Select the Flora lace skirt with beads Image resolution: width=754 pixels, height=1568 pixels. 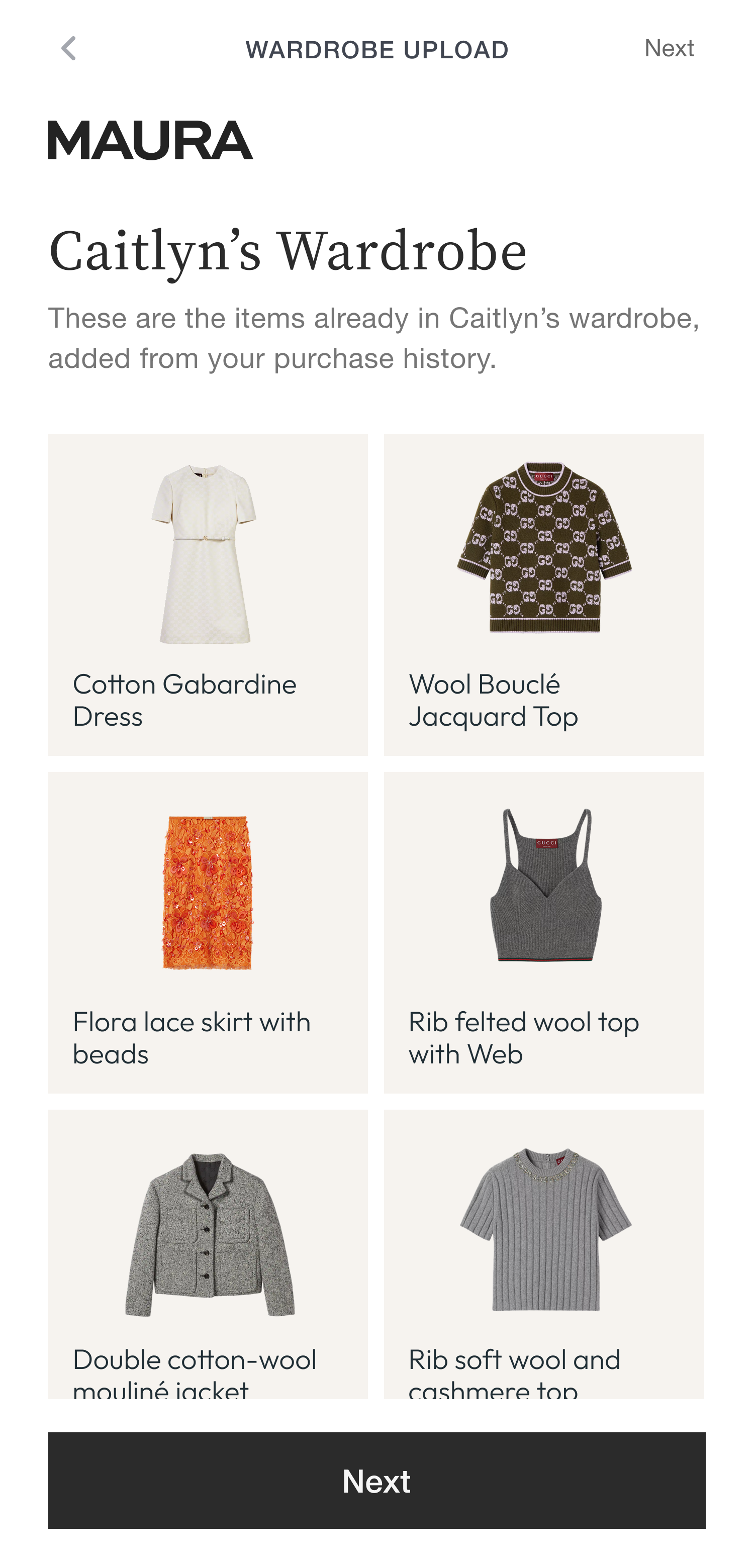coord(208,932)
